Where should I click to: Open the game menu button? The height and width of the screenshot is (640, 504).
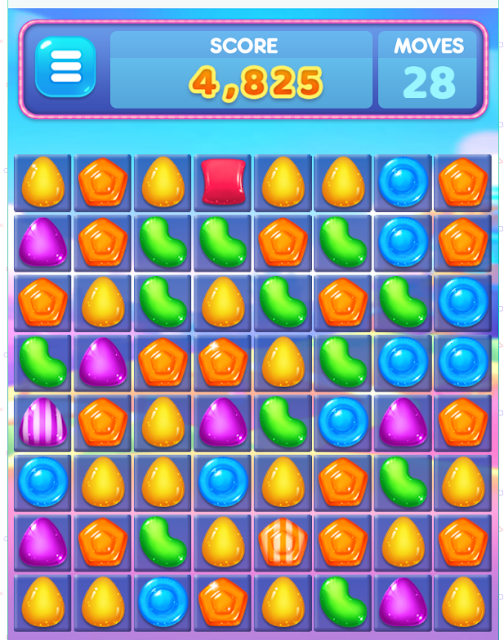tap(65, 67)
